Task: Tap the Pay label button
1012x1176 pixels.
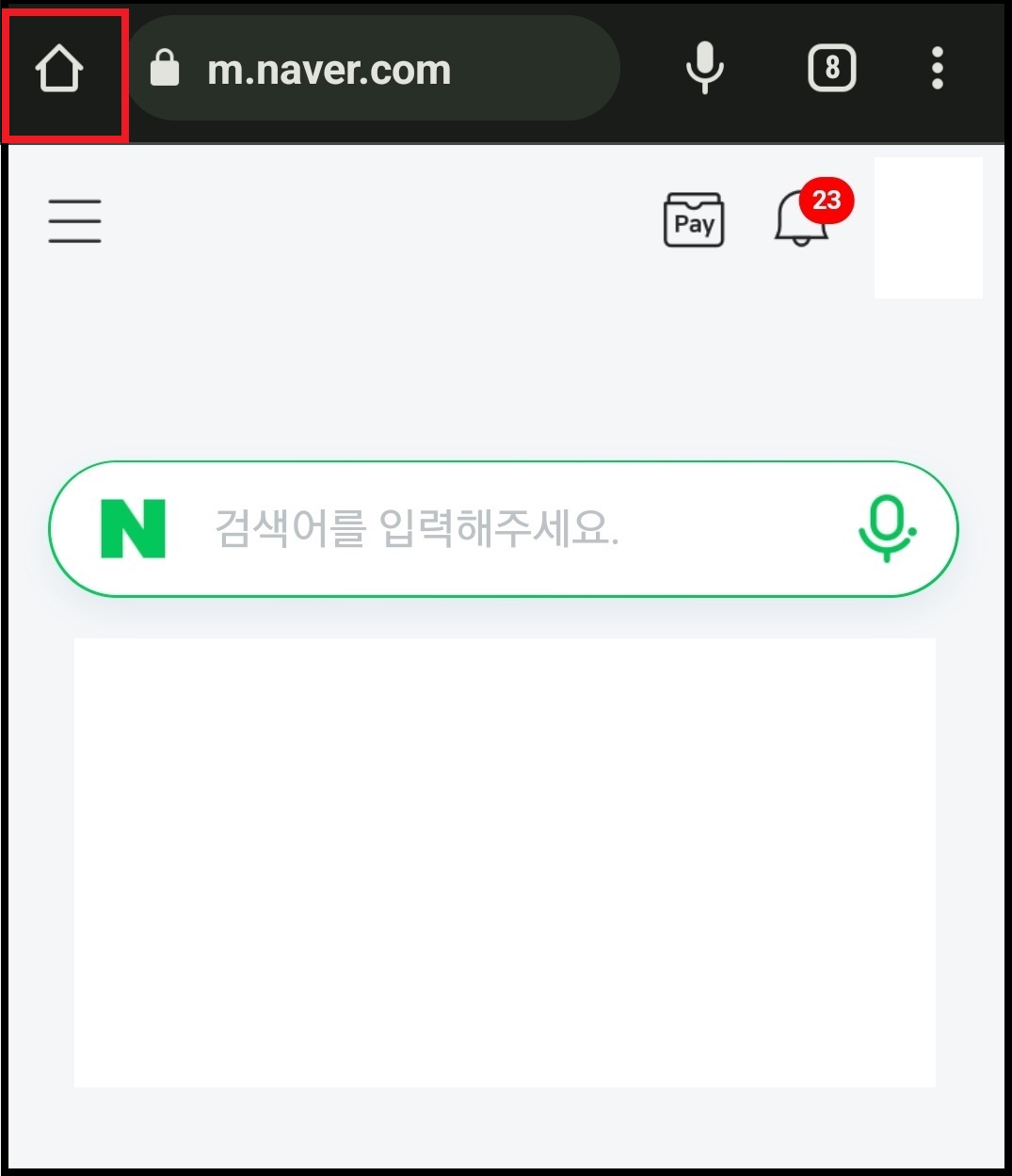Action: pos(694,220)
